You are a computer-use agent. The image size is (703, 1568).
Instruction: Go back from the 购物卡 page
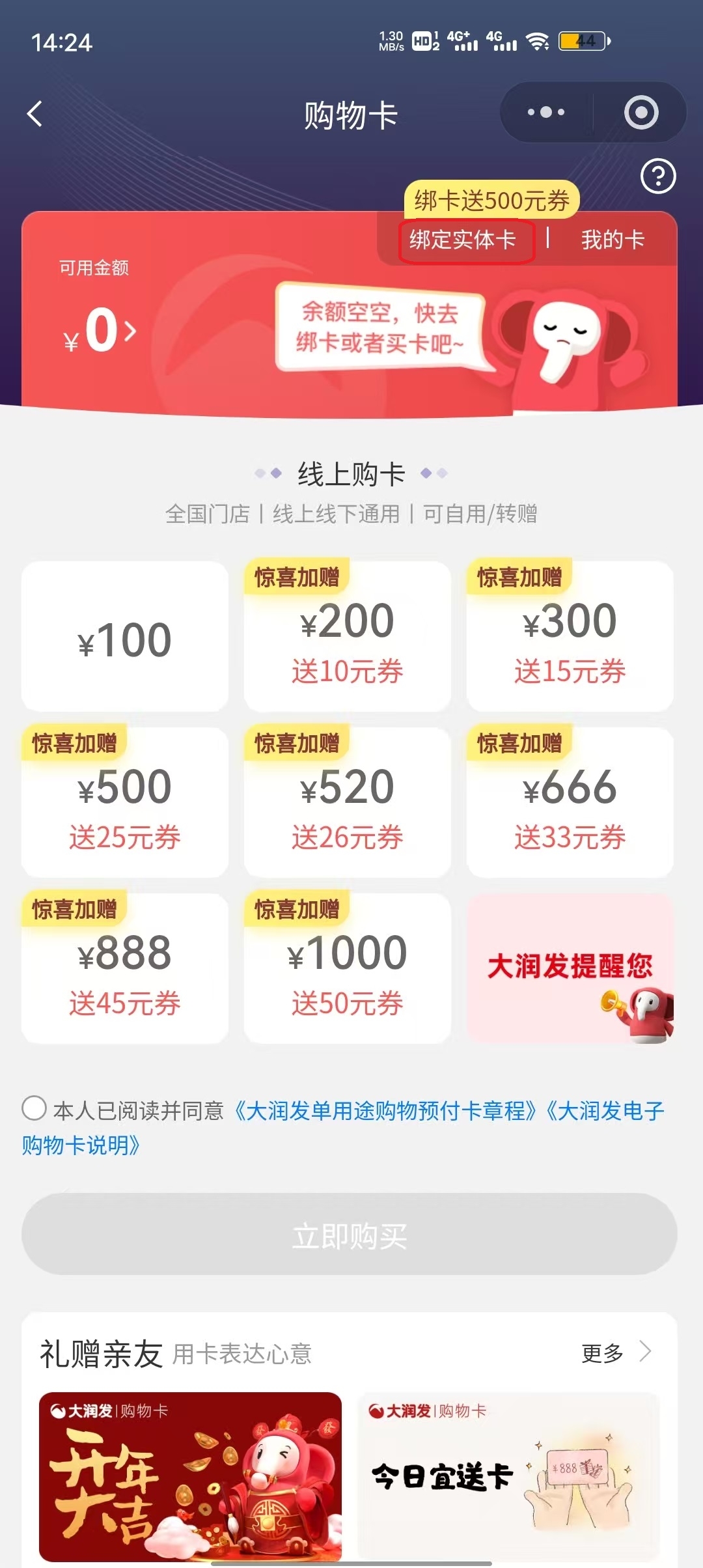point(35,114)
